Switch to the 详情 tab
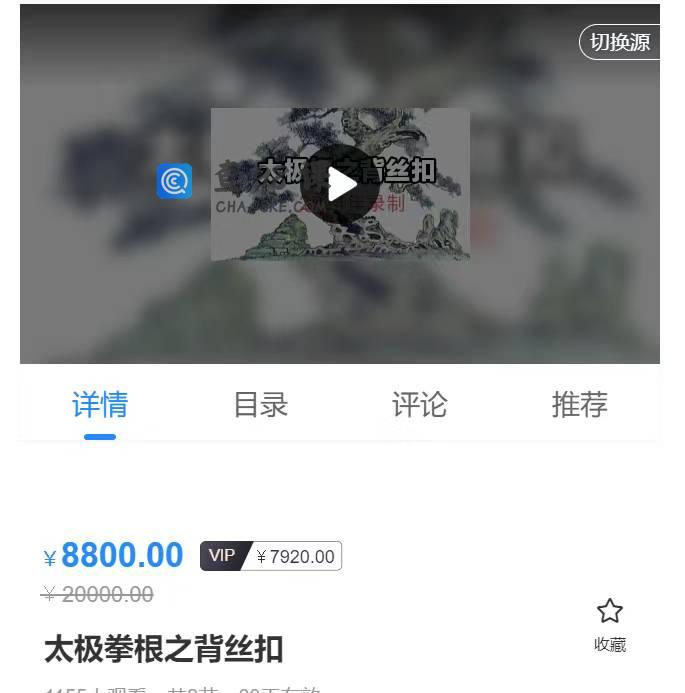 coord(100,405)
